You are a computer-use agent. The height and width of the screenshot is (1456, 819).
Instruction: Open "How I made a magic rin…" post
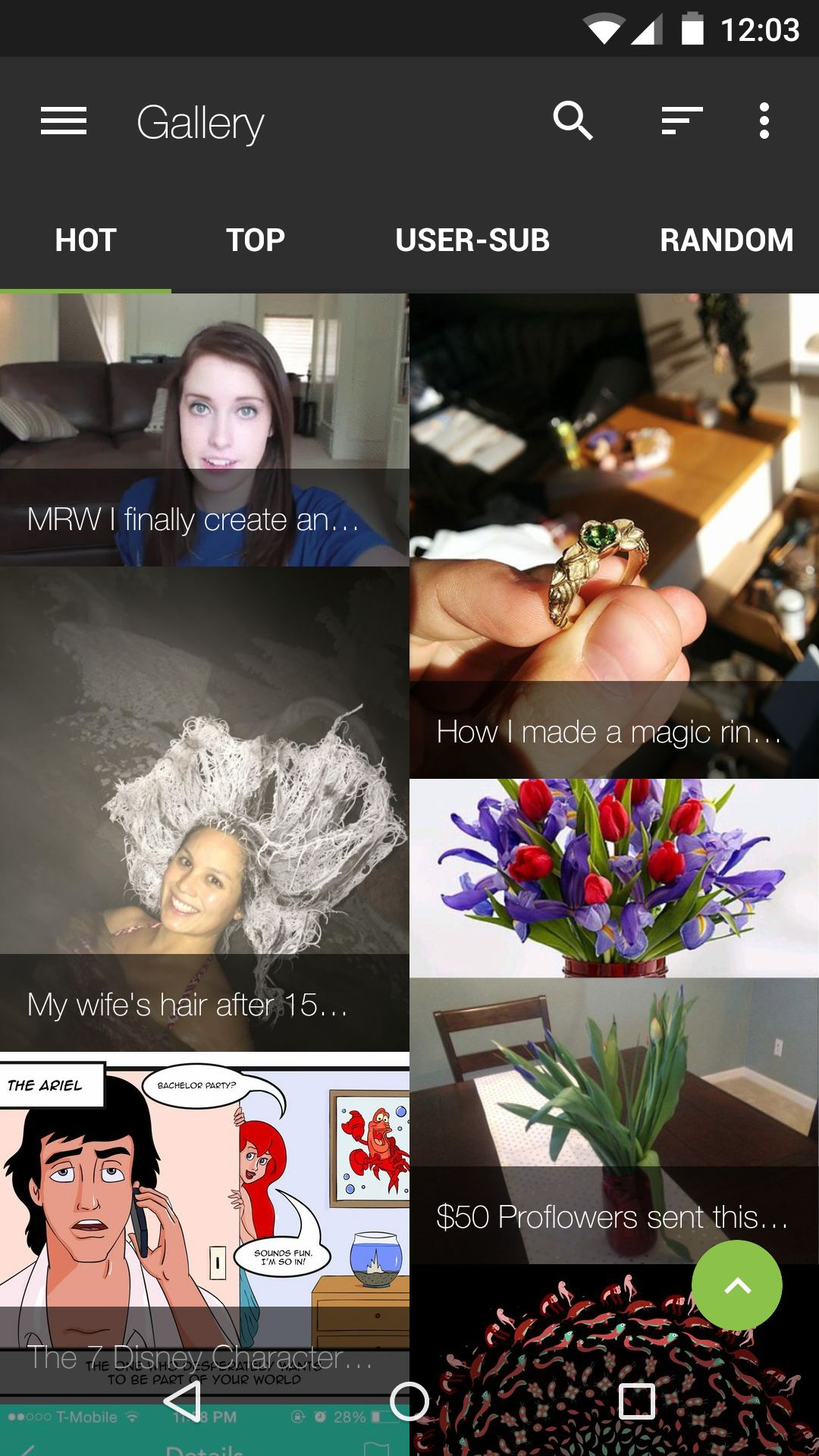[613, 535]
